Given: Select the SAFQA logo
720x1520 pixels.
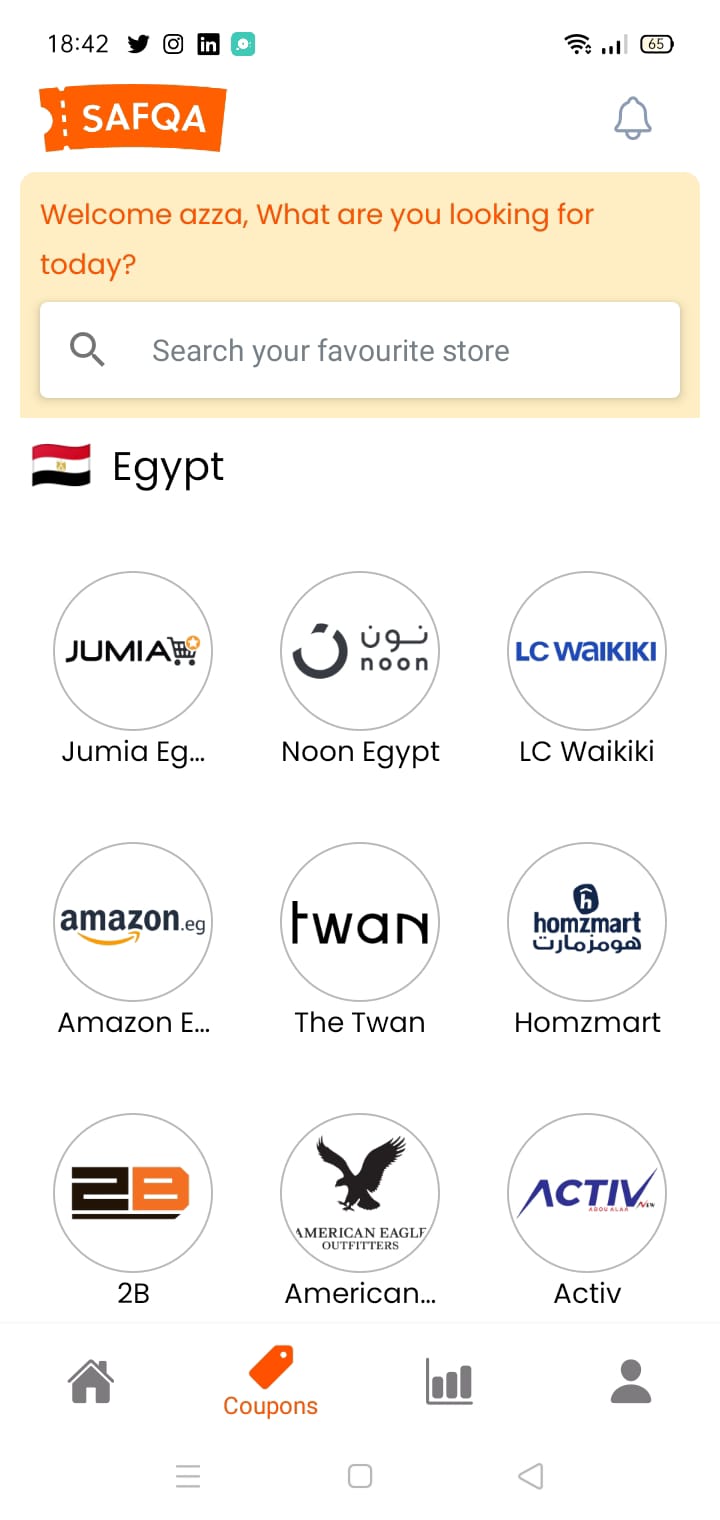Looking at the screenshot, I should click(133, 117).
